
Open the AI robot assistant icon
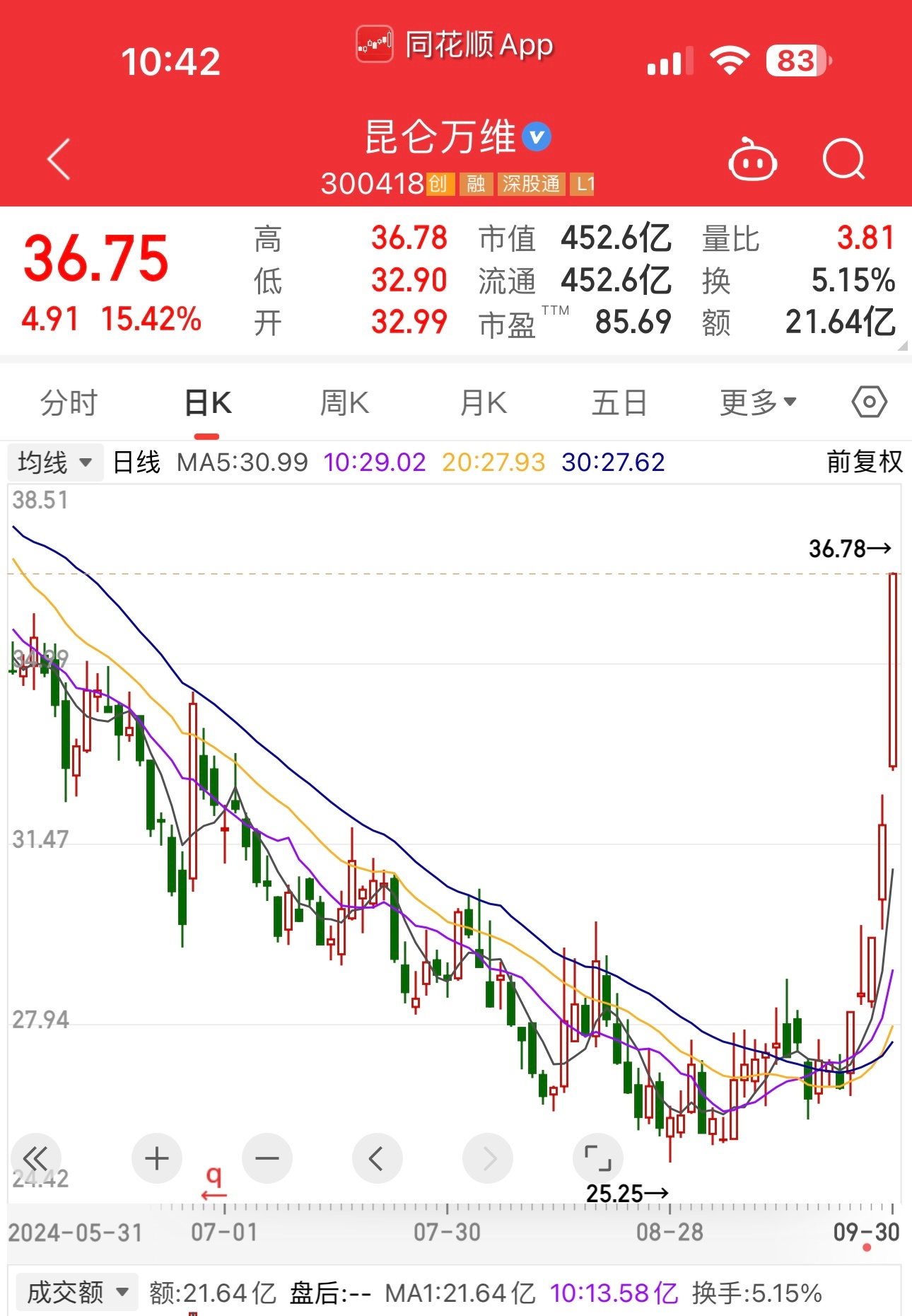click(x=752, y=161)
